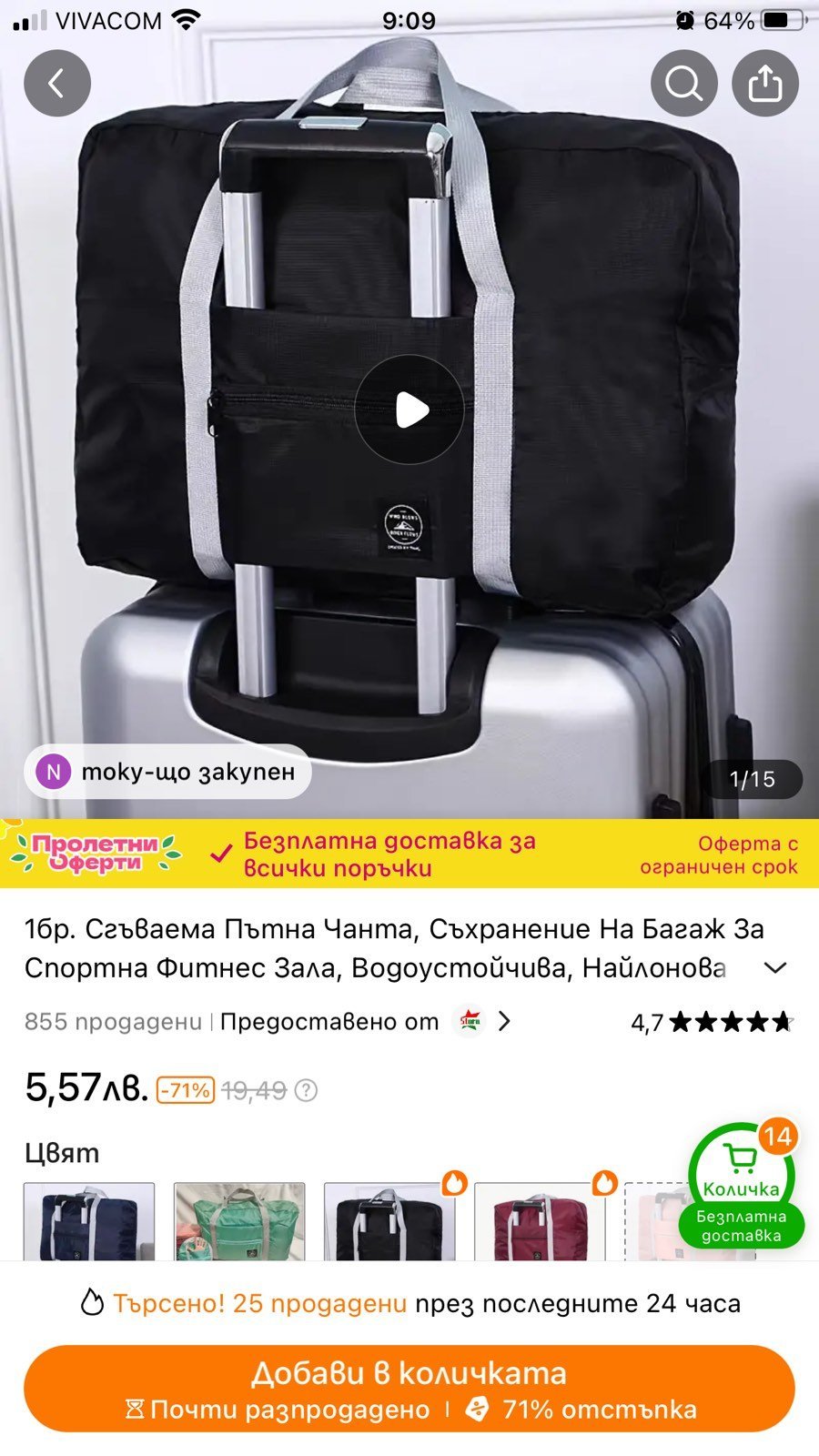Image resolution: width=819 pixels, height=1456 pixels.
Task: Select the navy blue bag color
Action: coord(89,1221)
